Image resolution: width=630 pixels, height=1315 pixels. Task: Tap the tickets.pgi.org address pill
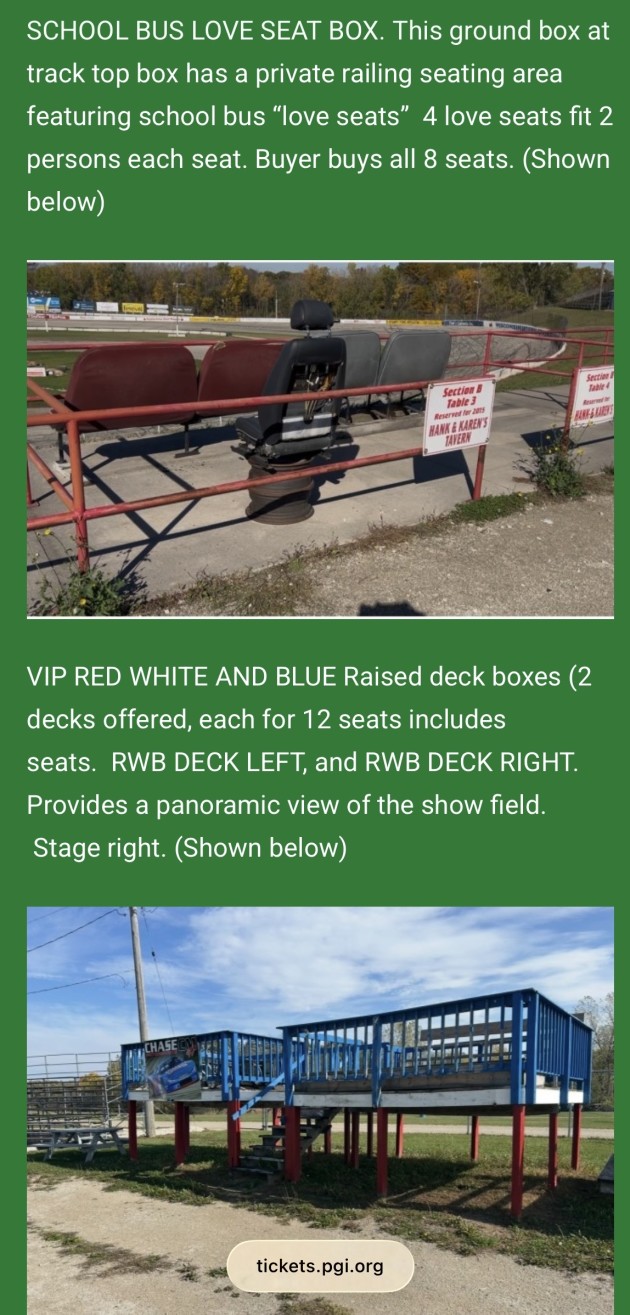tap(320, 1266)
